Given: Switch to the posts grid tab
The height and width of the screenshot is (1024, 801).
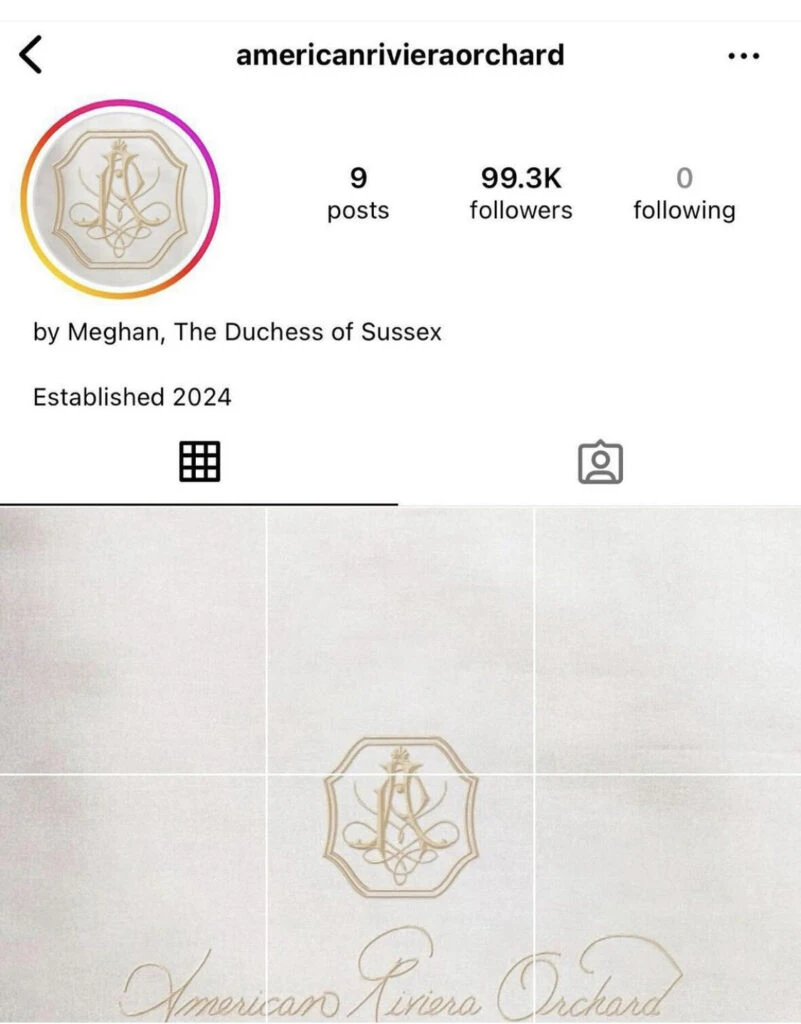Looking at the screenshot, I should [199, 462].
